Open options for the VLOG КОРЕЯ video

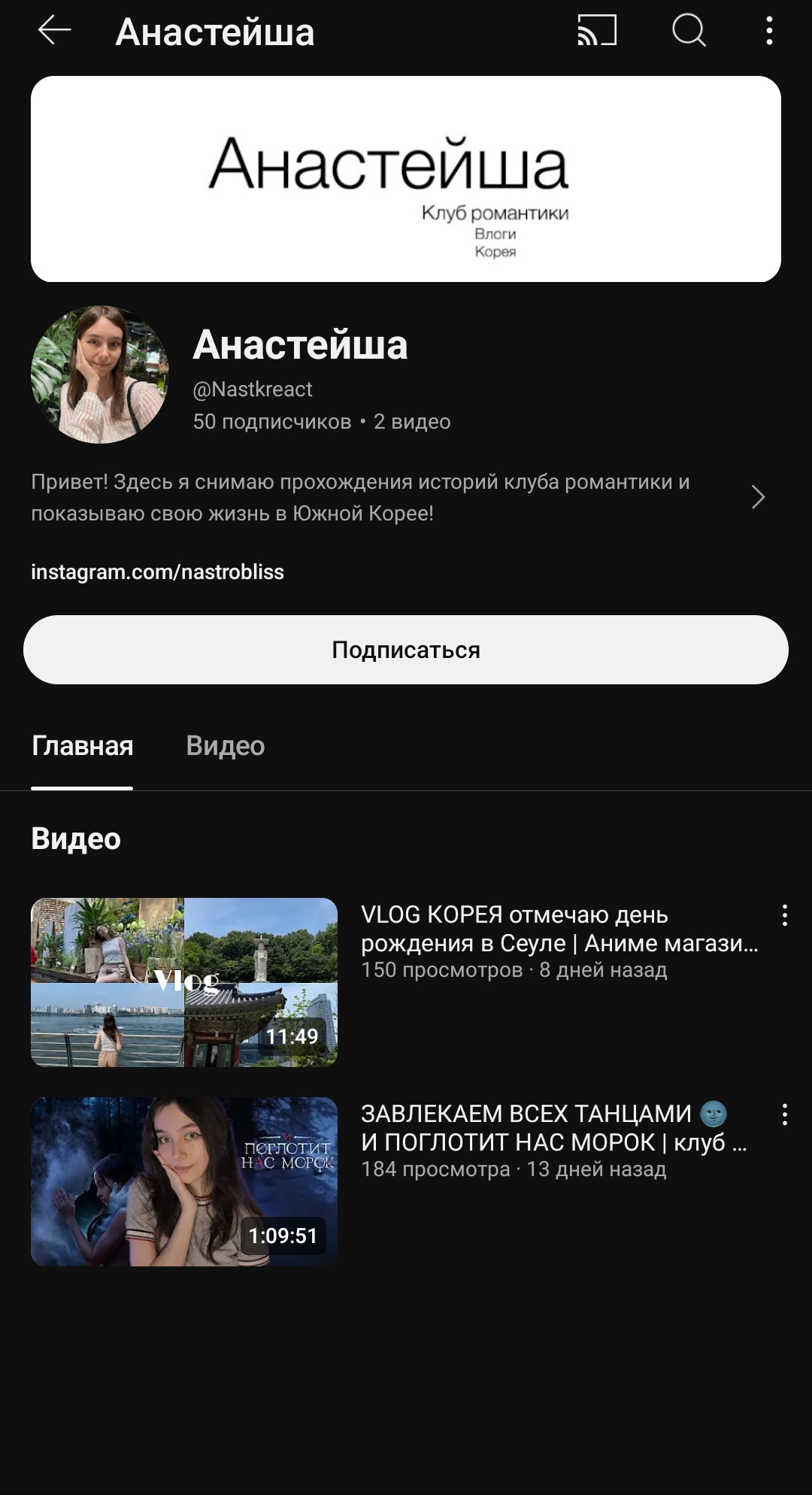[784, 915]
